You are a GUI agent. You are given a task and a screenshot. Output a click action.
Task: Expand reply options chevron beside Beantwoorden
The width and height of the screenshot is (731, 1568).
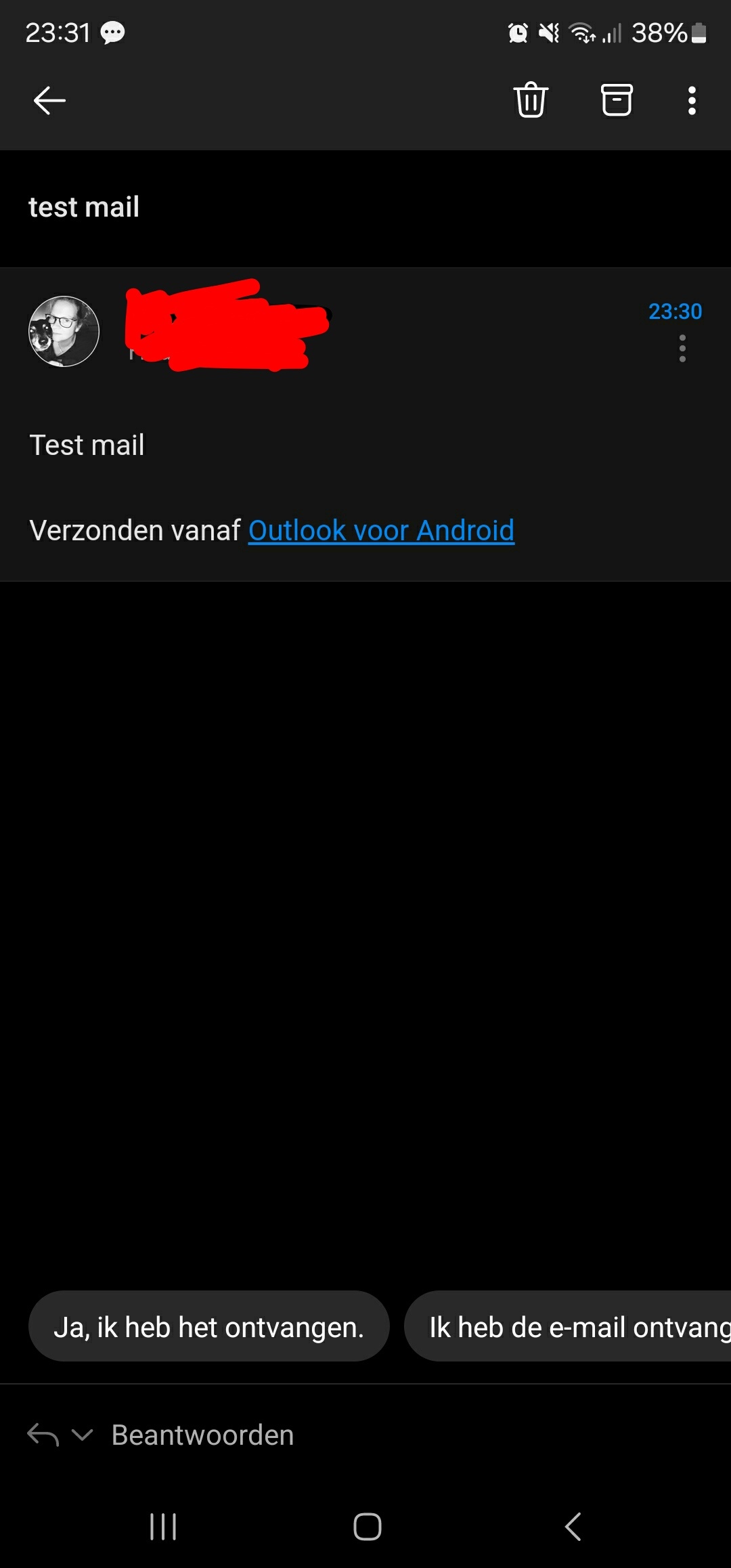click(82, 1435)
